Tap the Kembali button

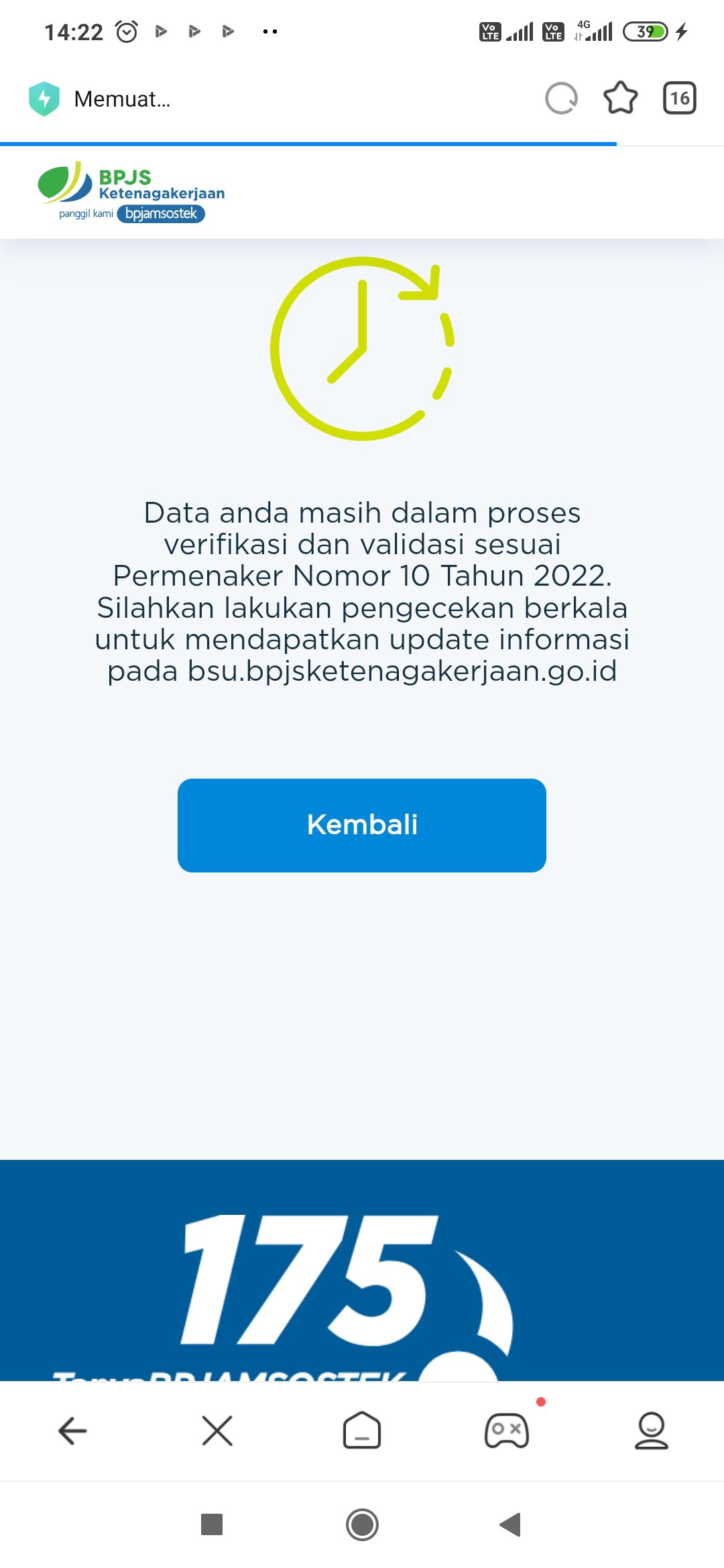362,825
